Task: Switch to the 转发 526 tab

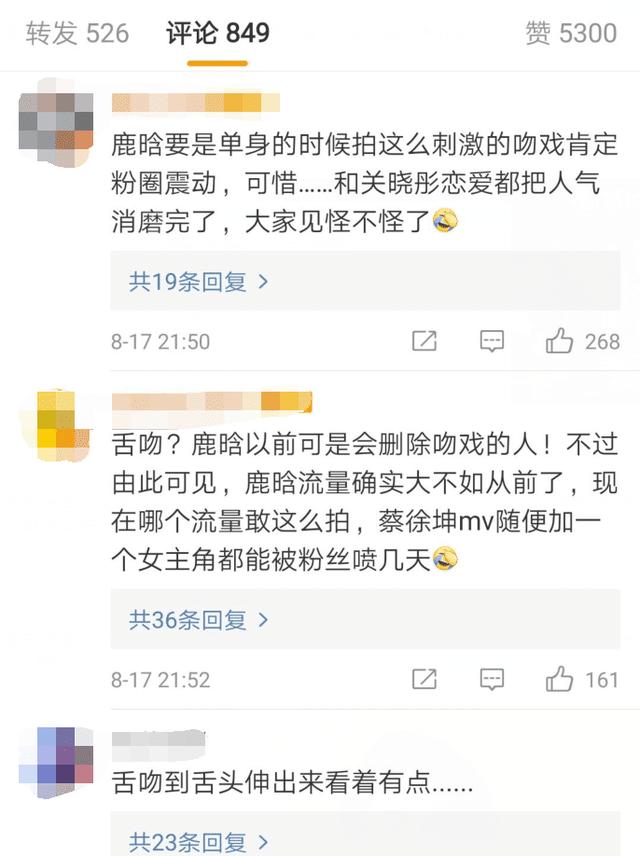Action: pyautogui.click(x=77, y=34)
